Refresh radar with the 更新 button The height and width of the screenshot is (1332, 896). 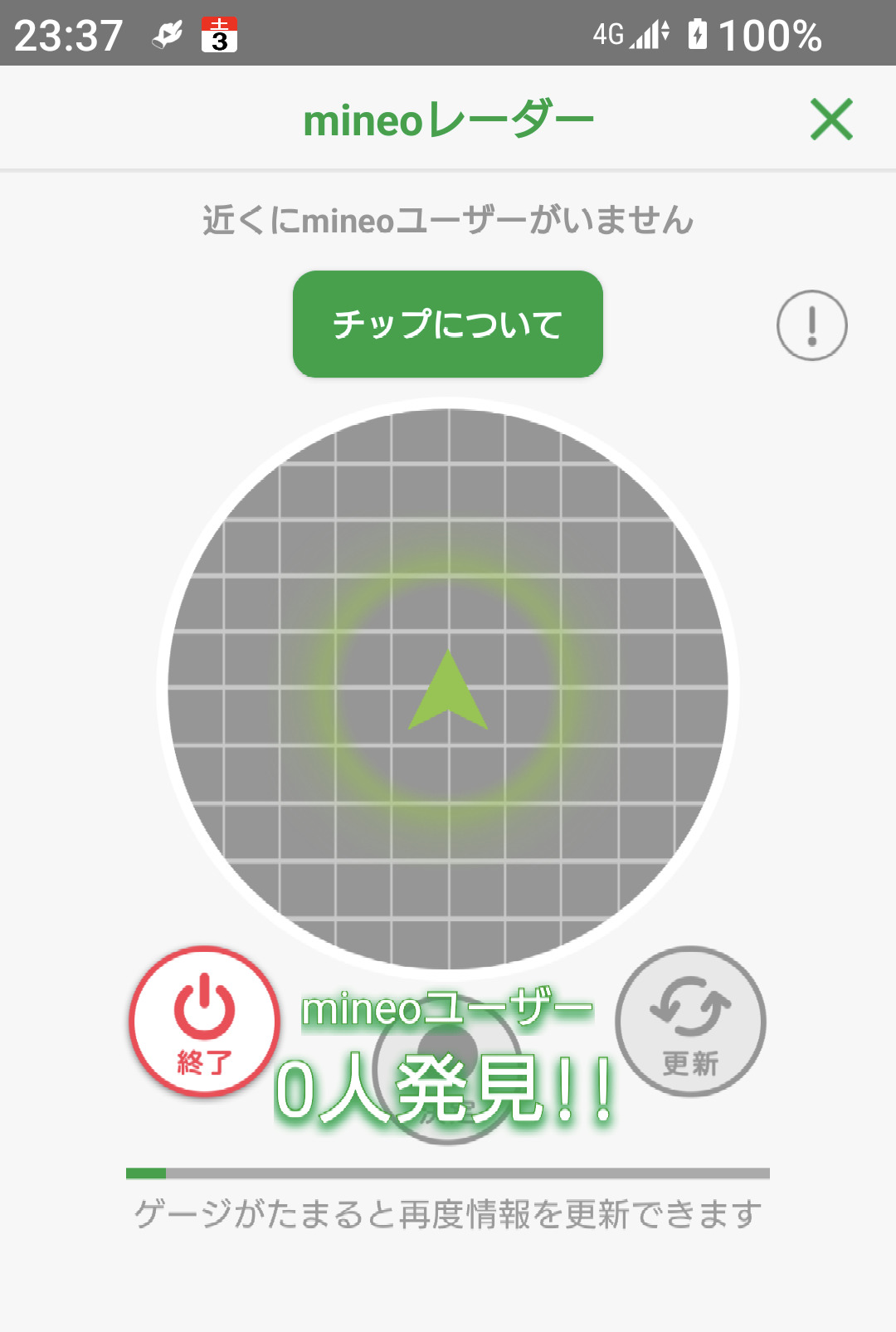690,1021
